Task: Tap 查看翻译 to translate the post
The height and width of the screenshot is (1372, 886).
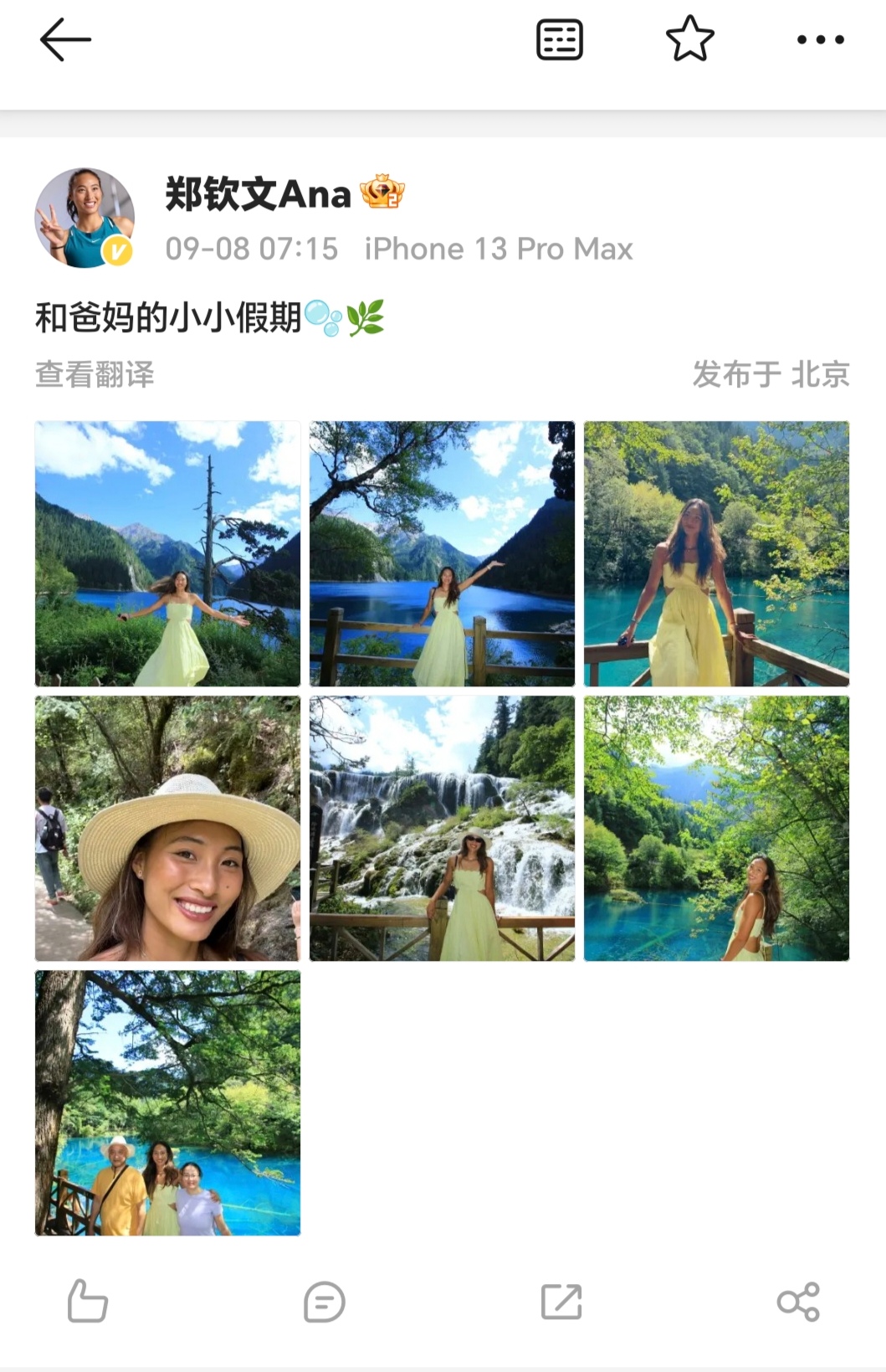Action: [95, 374]
